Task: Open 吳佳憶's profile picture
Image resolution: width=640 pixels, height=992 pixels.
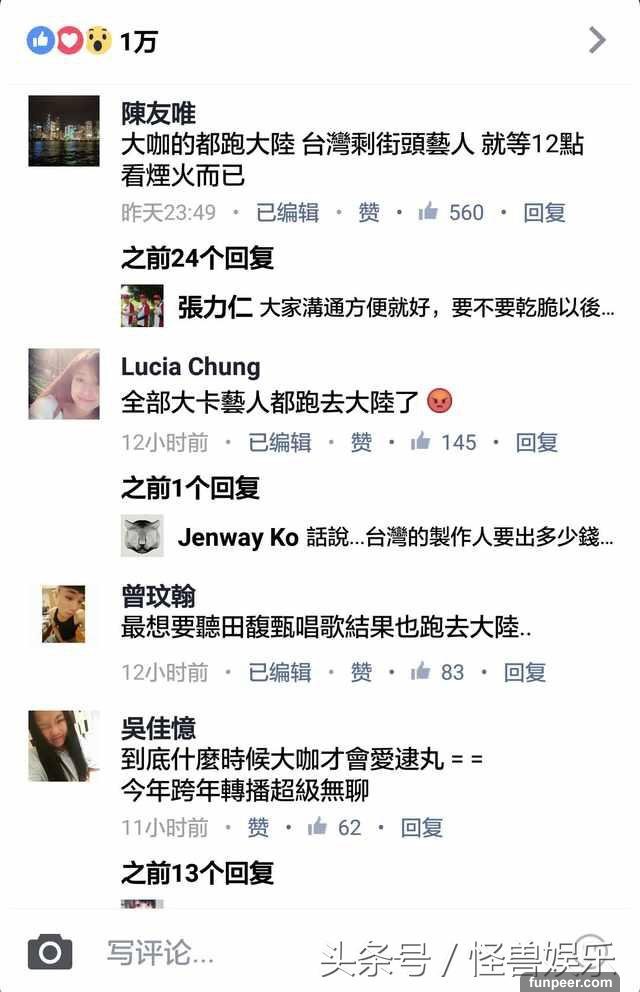Action: 64,745
